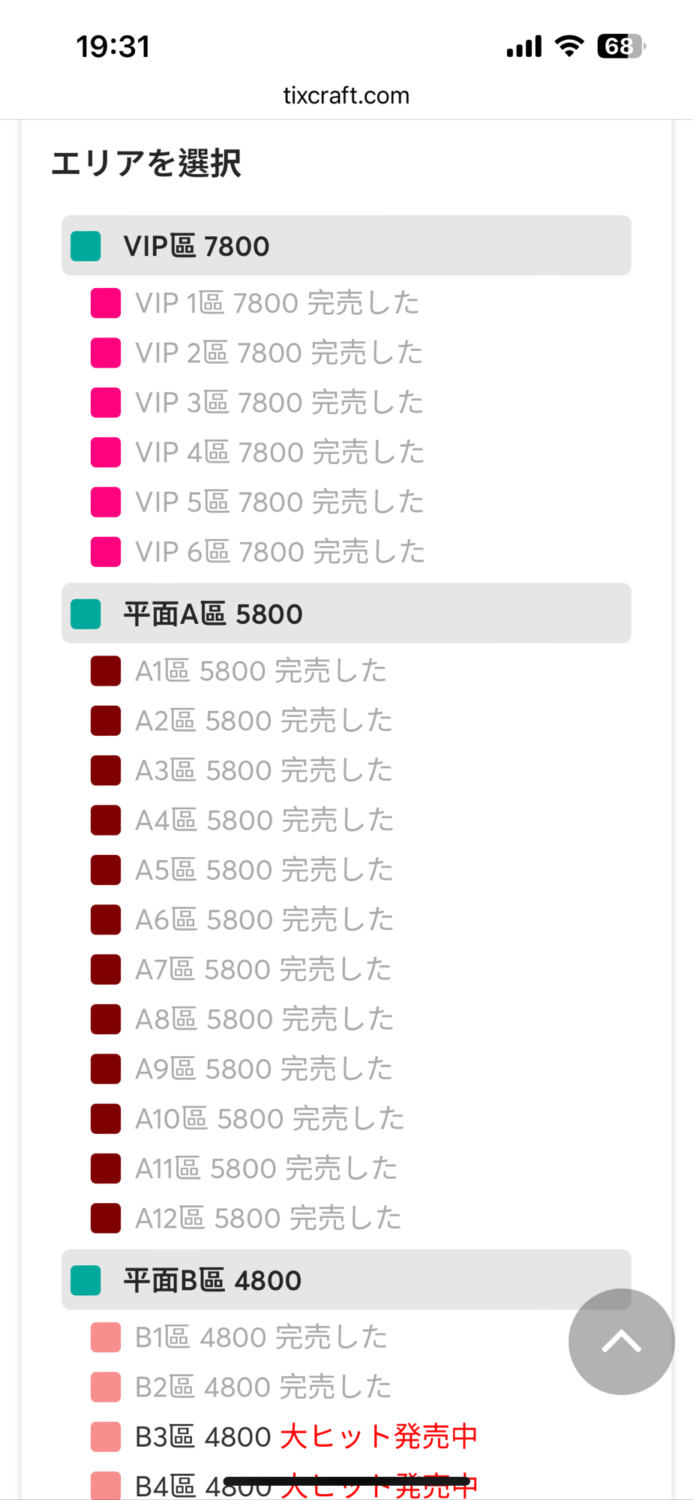The height and width of the screenshot is (1500, 693).
Task: Tap the scroll-to-top arrow button
Action: [x=621, y=1342]
